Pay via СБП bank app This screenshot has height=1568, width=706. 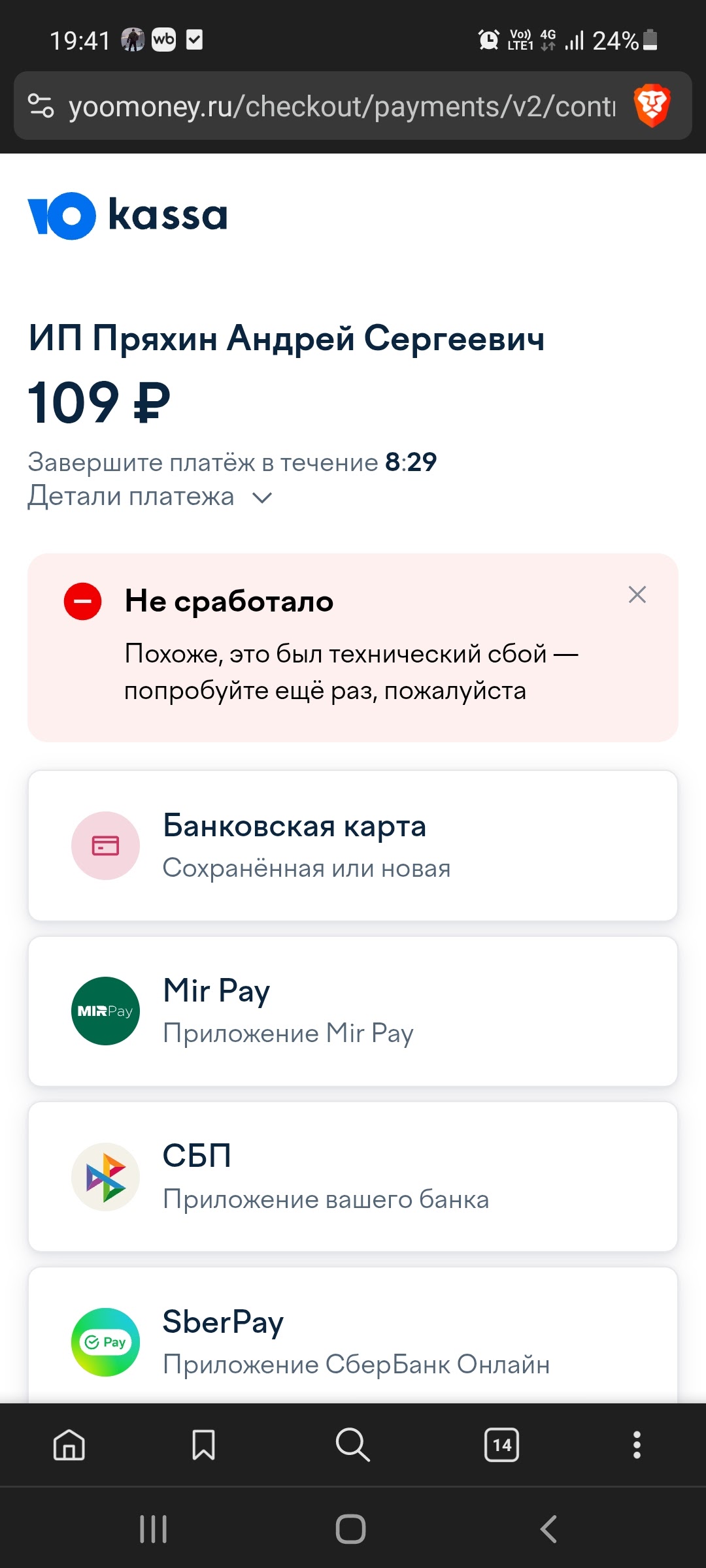[353, 1177]
